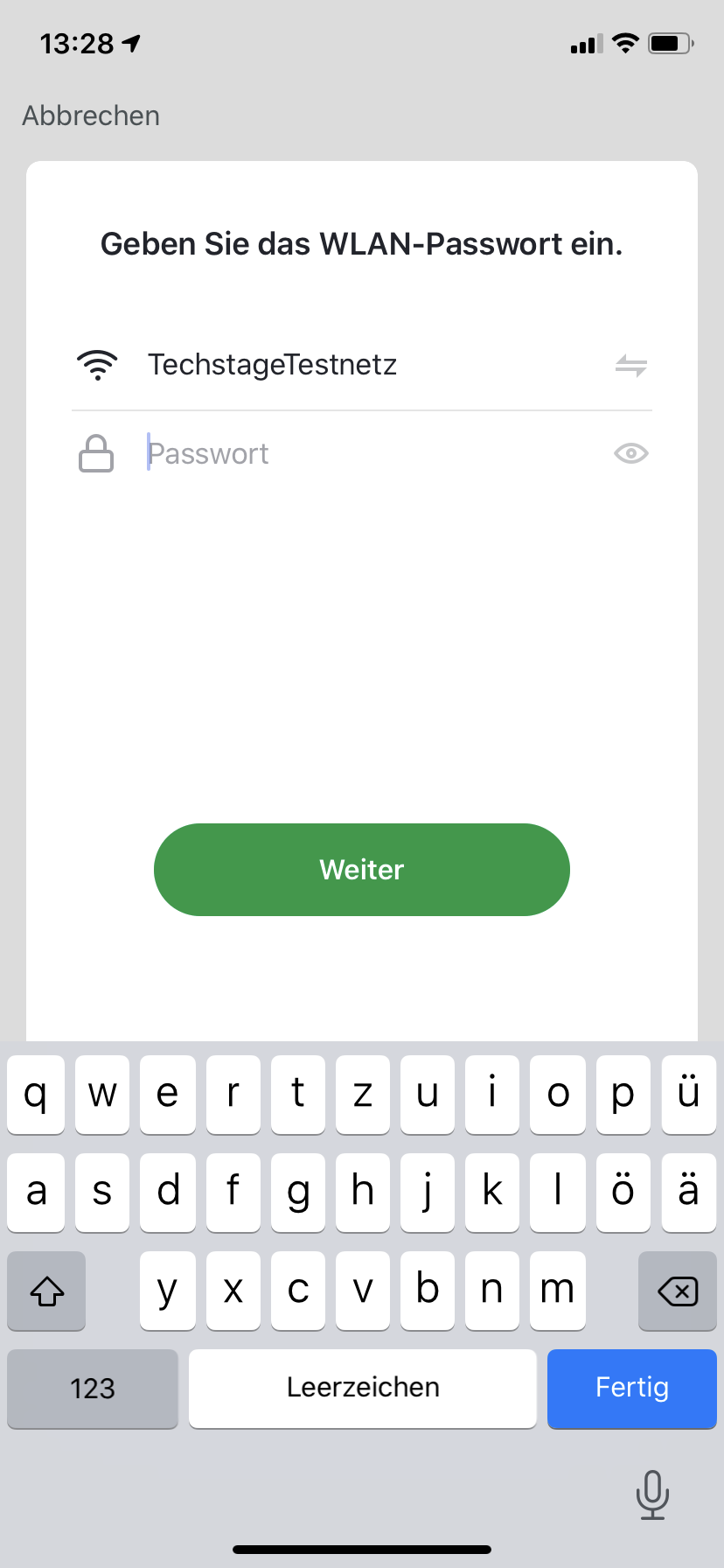Tap Abbrechen to cancel setup
The image size is (724, 1568).
tap(91, 115)
